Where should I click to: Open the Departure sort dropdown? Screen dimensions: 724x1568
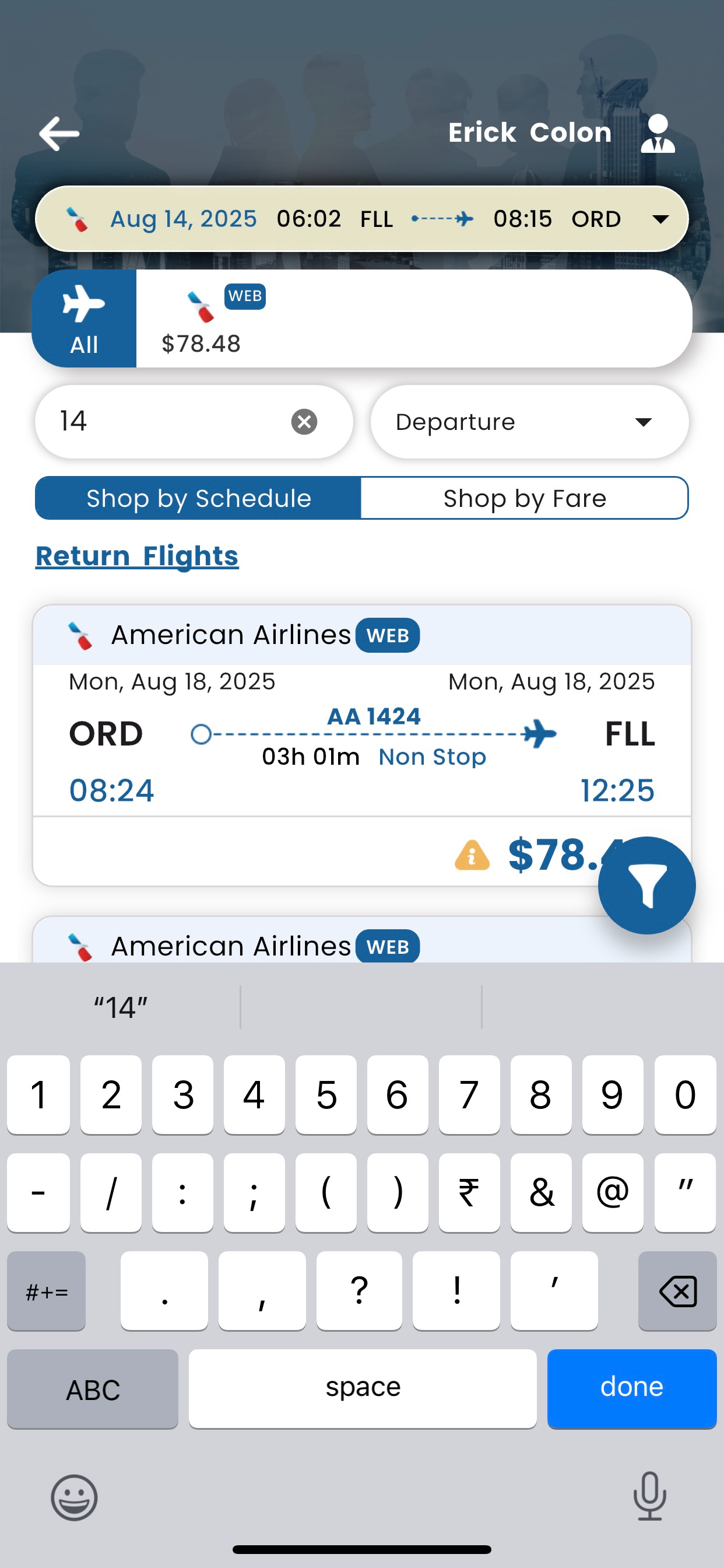click(x=529, y=421)
